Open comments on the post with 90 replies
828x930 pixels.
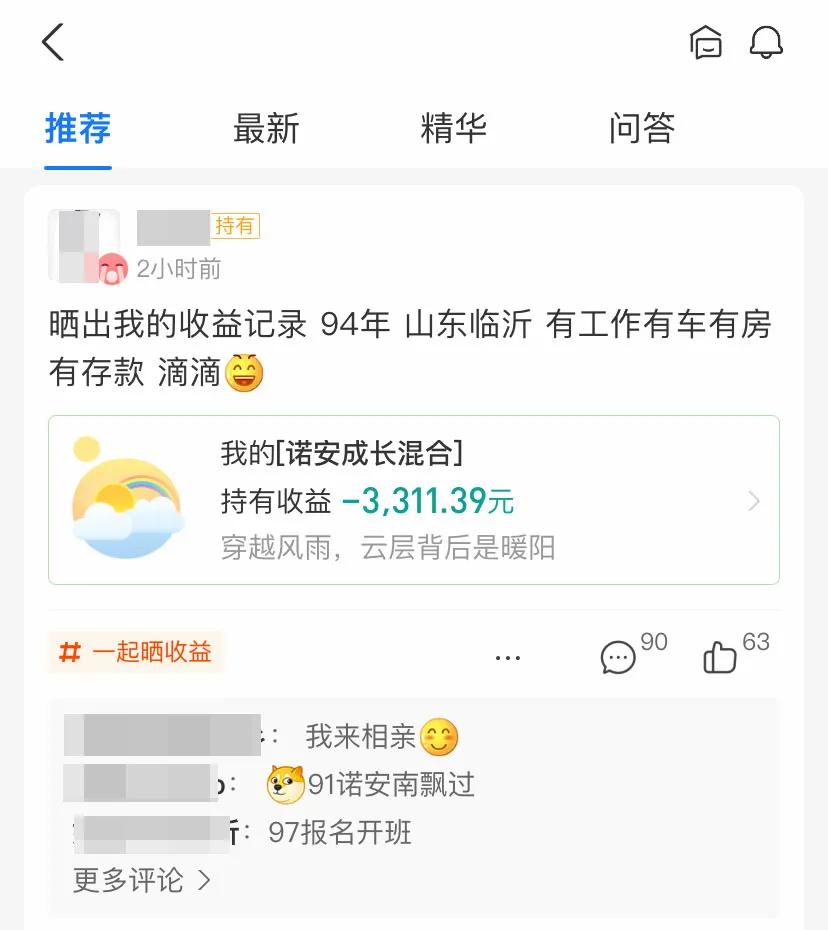point(620,656)
